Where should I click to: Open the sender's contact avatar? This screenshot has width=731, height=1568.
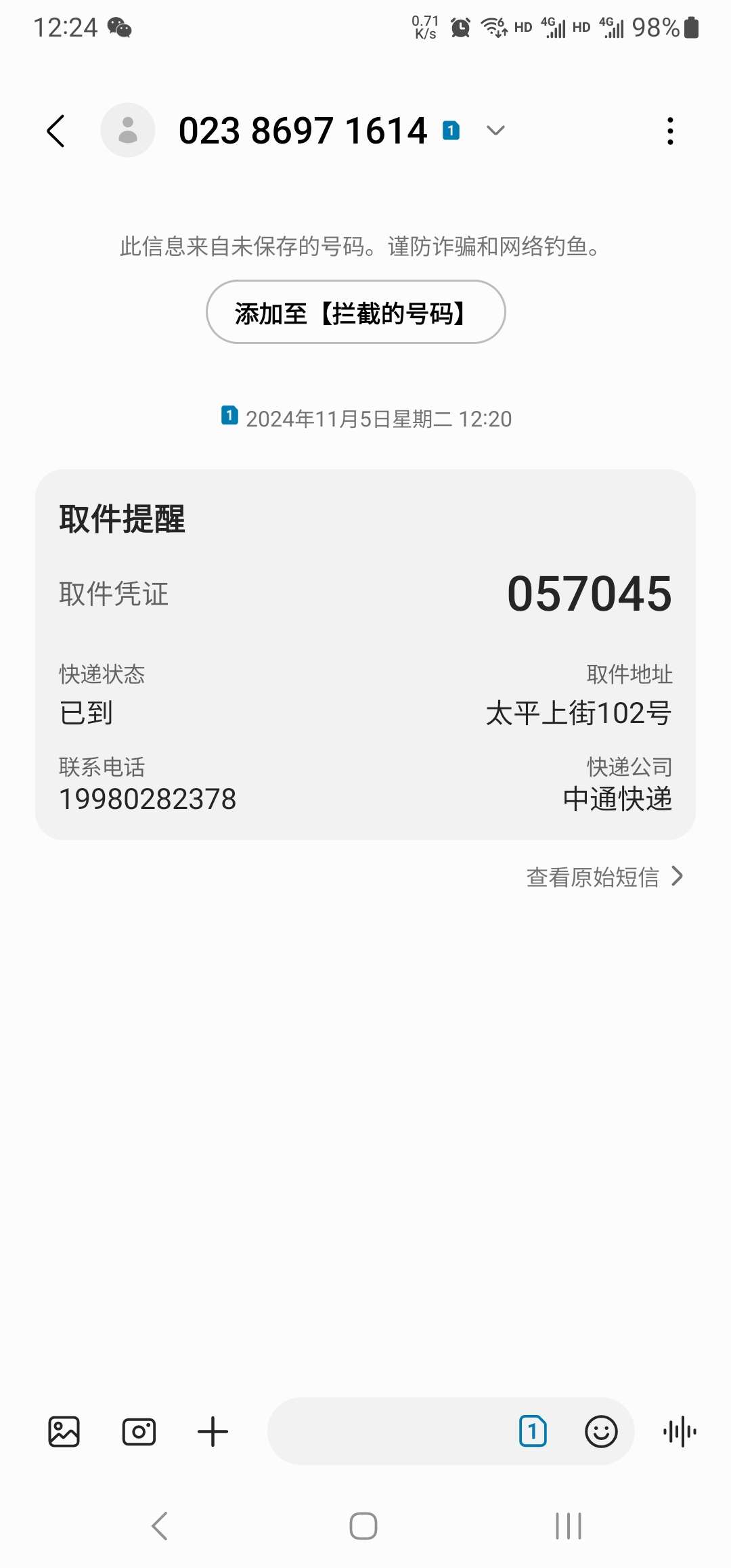(x=128, y=130)
